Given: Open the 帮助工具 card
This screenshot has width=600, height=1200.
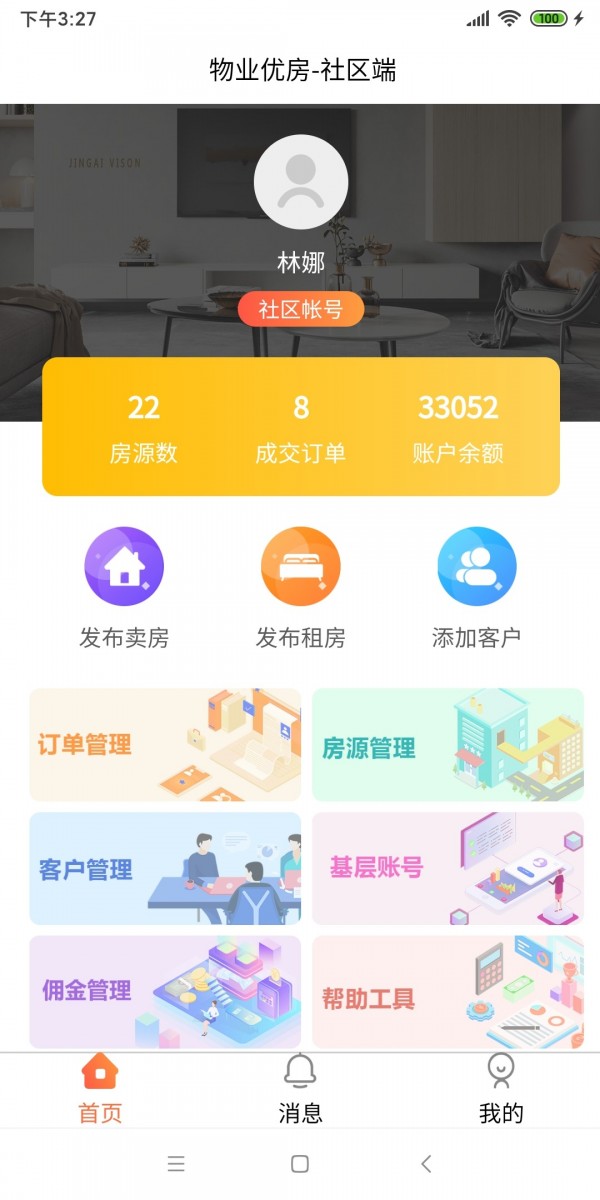Looking at the screenshot, I should (x=448, y=991).
